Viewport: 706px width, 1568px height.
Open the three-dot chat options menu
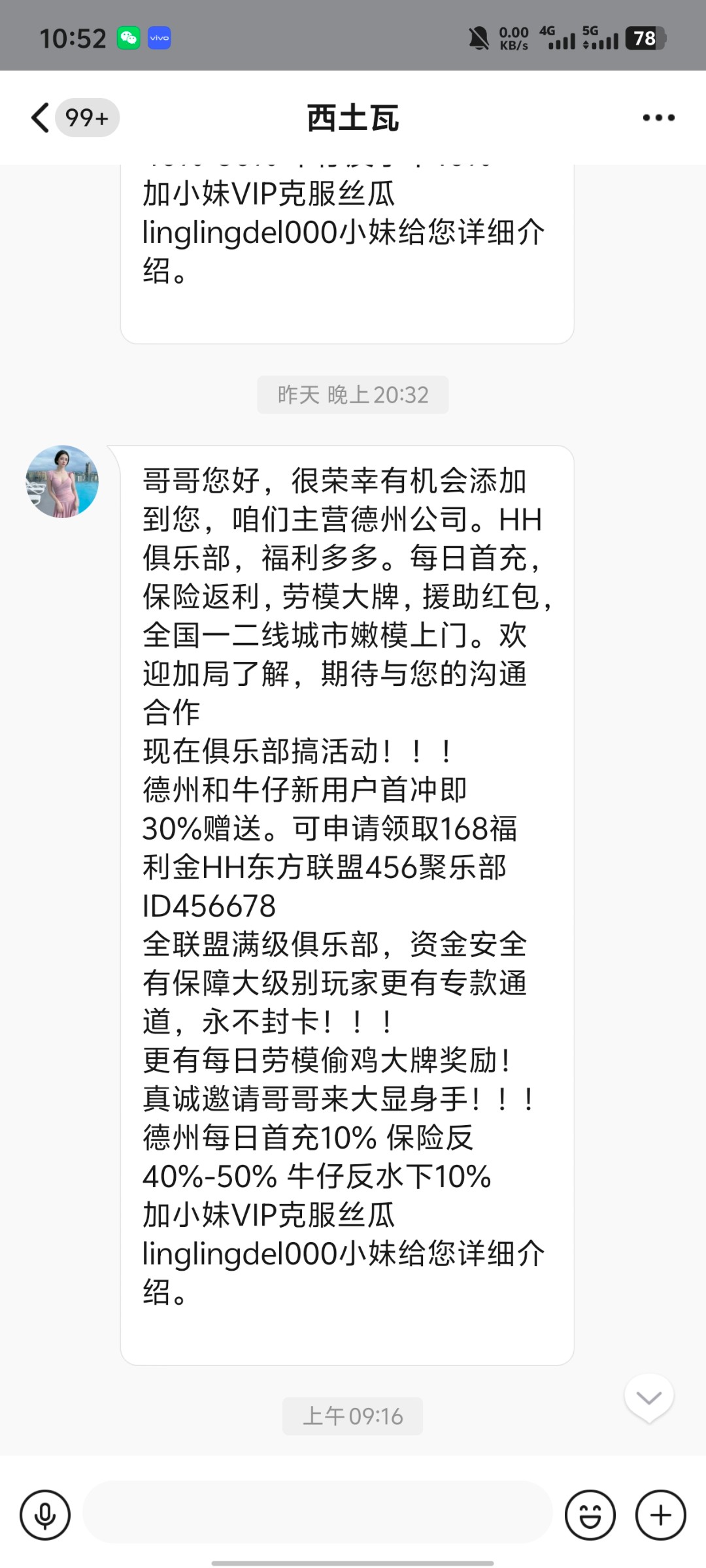pos(658,118)
